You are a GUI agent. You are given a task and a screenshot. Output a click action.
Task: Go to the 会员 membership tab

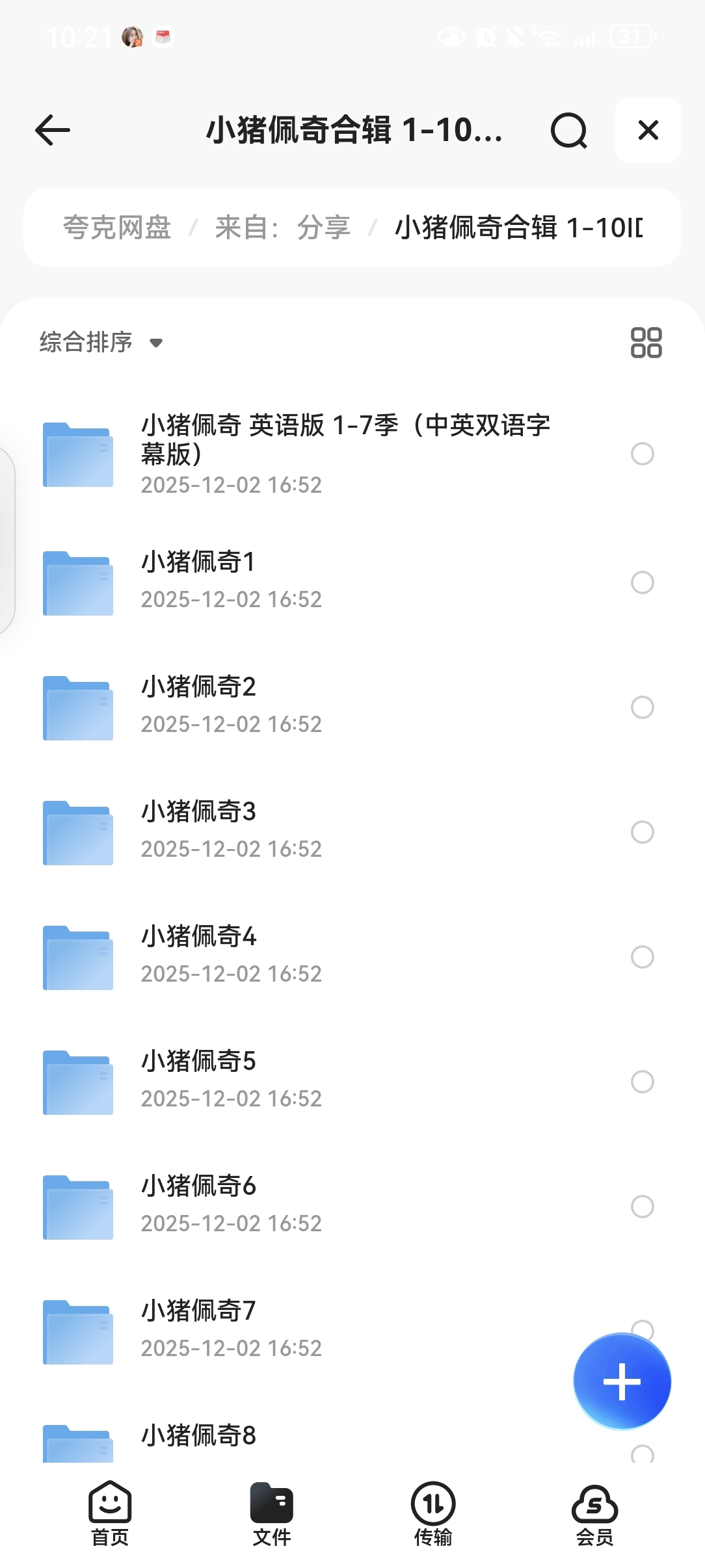[x=594, y=1514]
